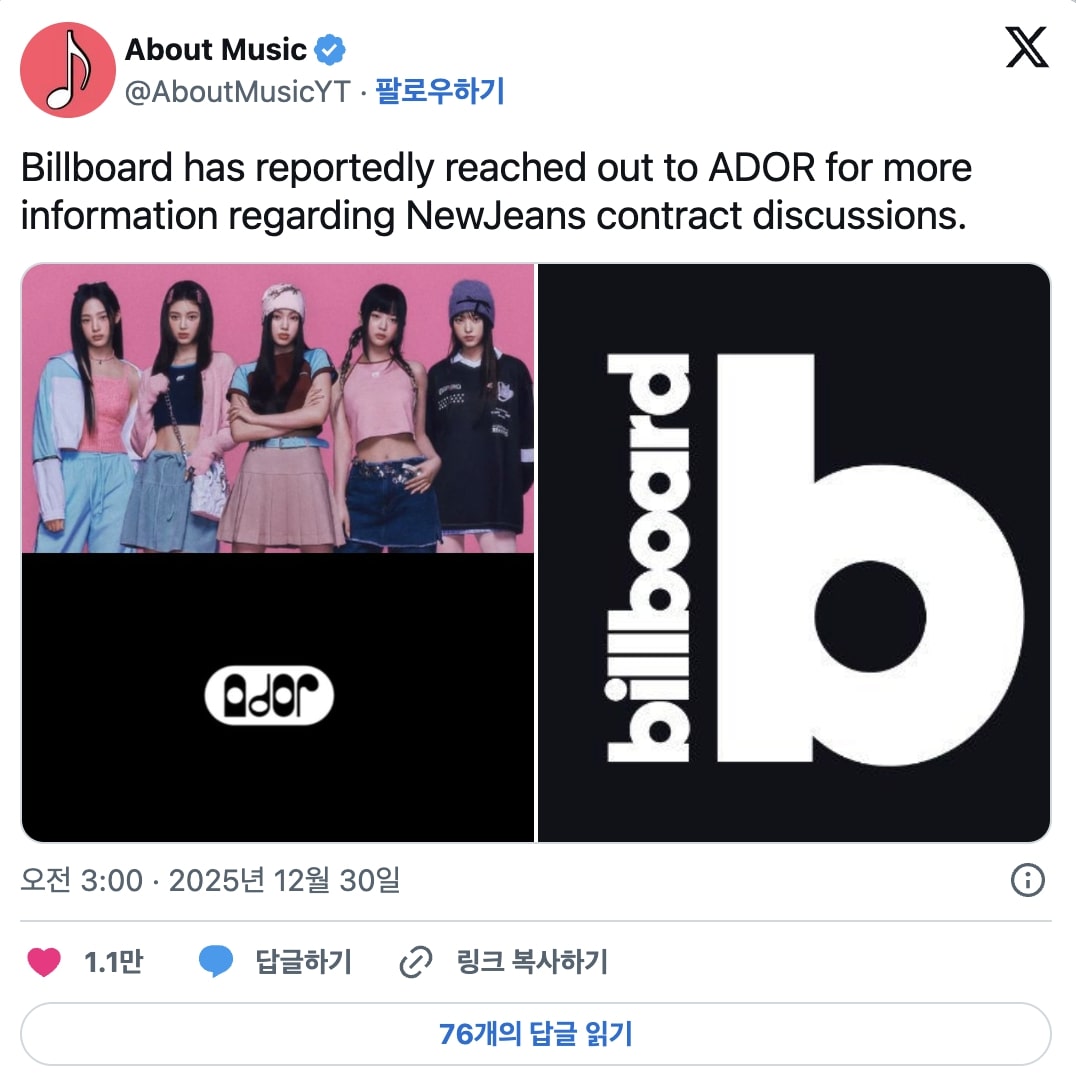Screen dimensions: 1076x1092
Task: Open the X logo link
Action: [1026, 48]
